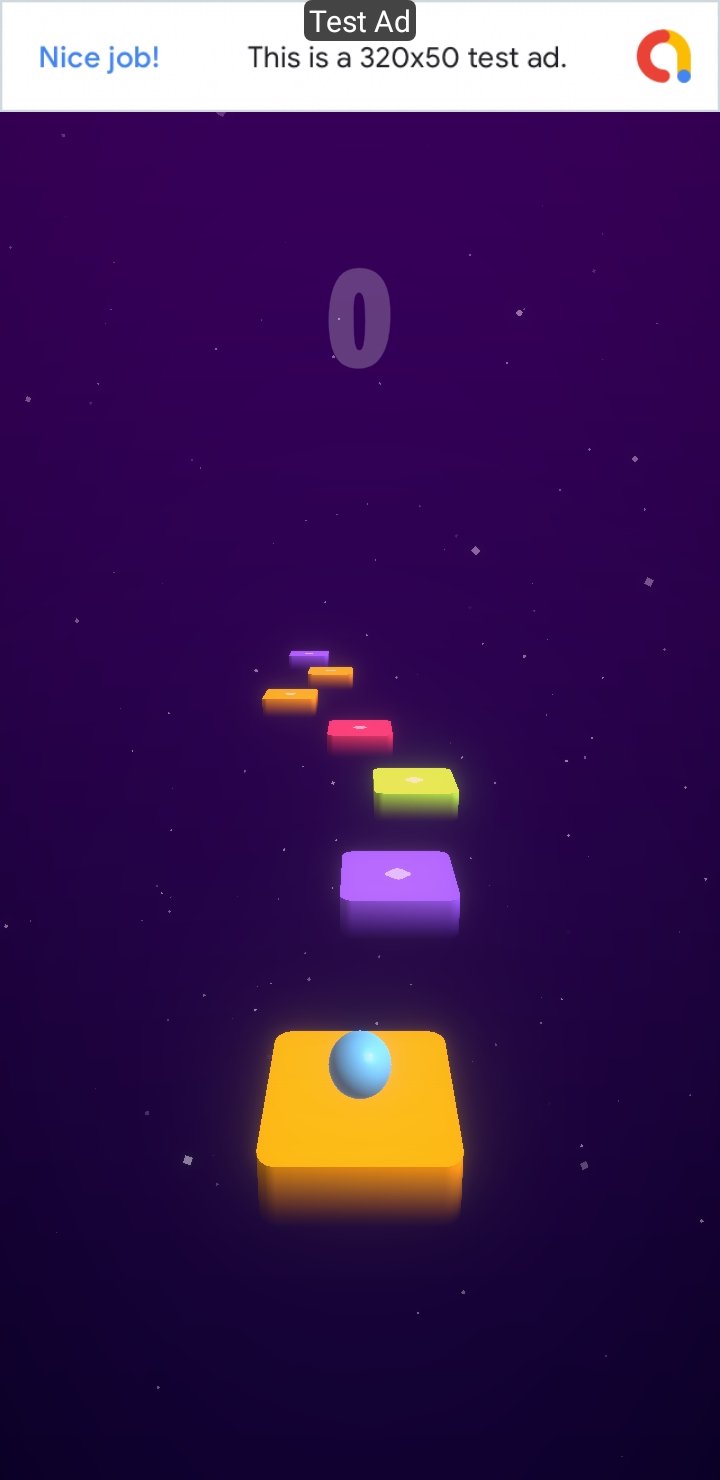Open the test ad banner
Screen dimensions: 720x1480
coord(360,56)
